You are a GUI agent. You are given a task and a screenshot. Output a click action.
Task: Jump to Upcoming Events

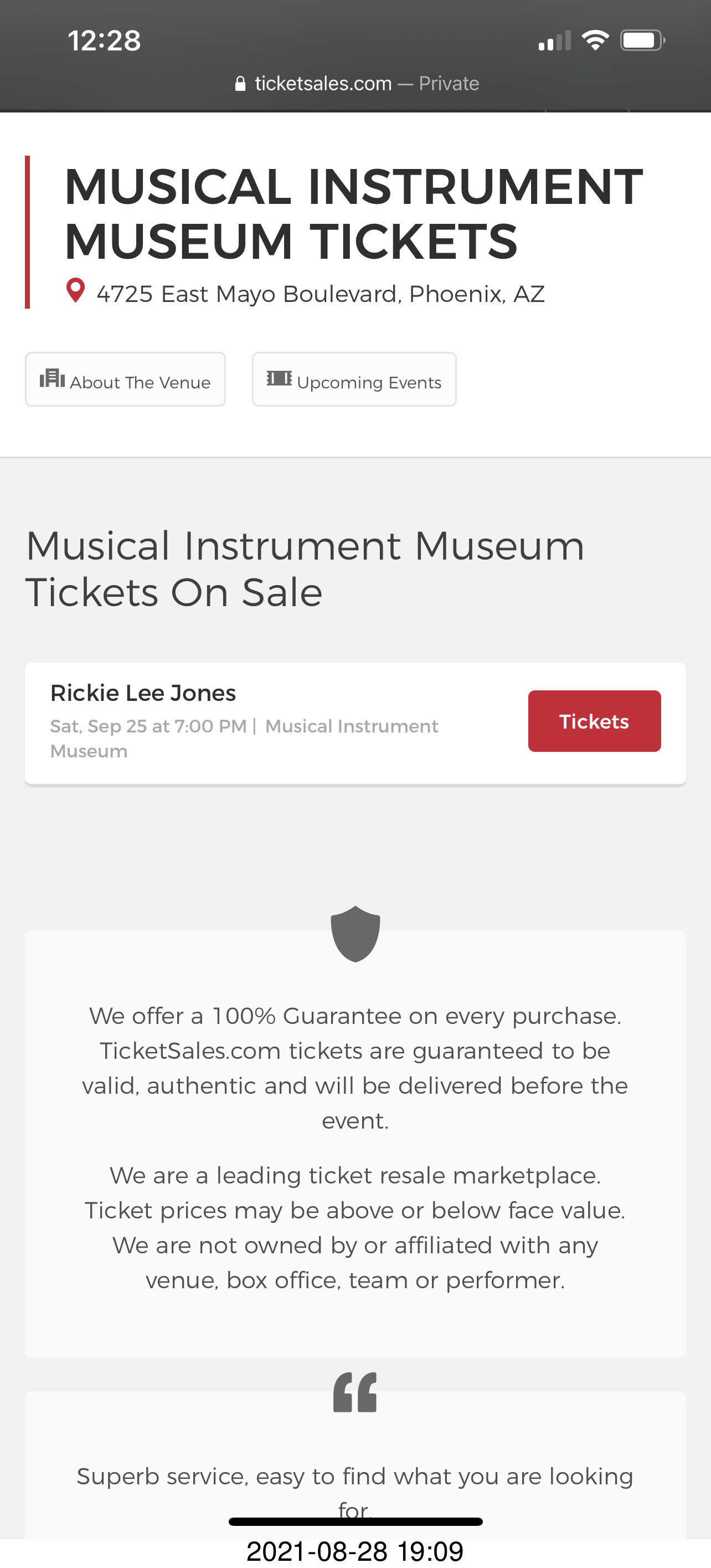[354, 379]
